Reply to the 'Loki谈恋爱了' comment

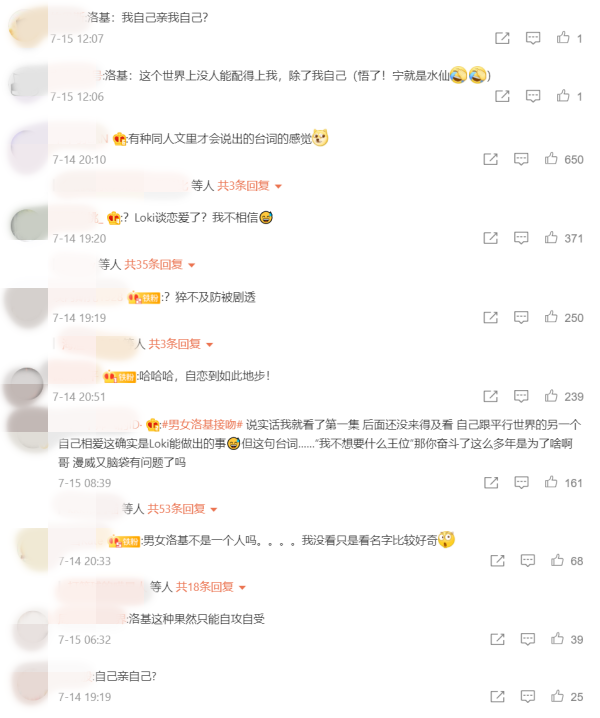tap(521, 238)
